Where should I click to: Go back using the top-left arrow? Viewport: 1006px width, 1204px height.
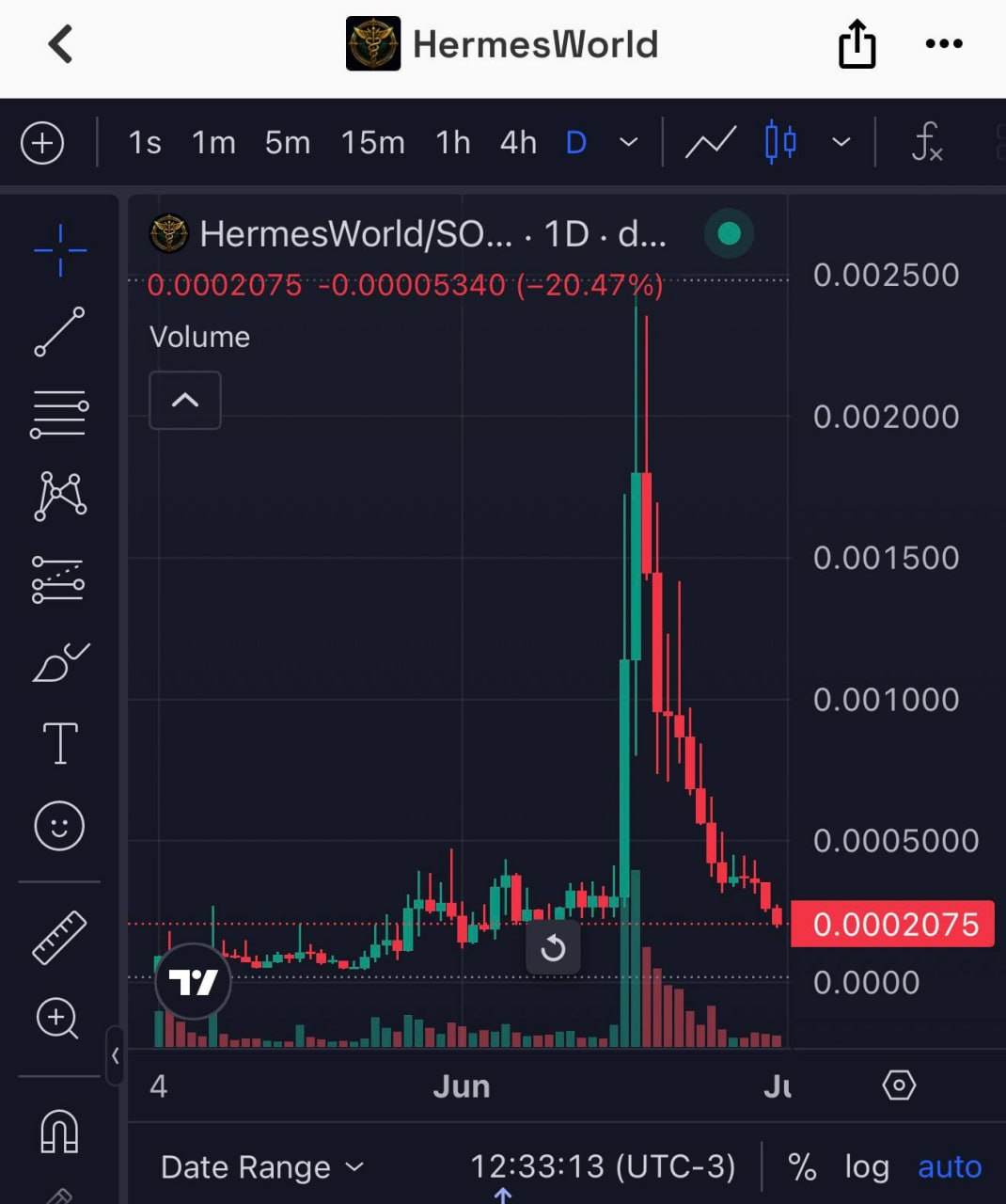click(61, 44)
